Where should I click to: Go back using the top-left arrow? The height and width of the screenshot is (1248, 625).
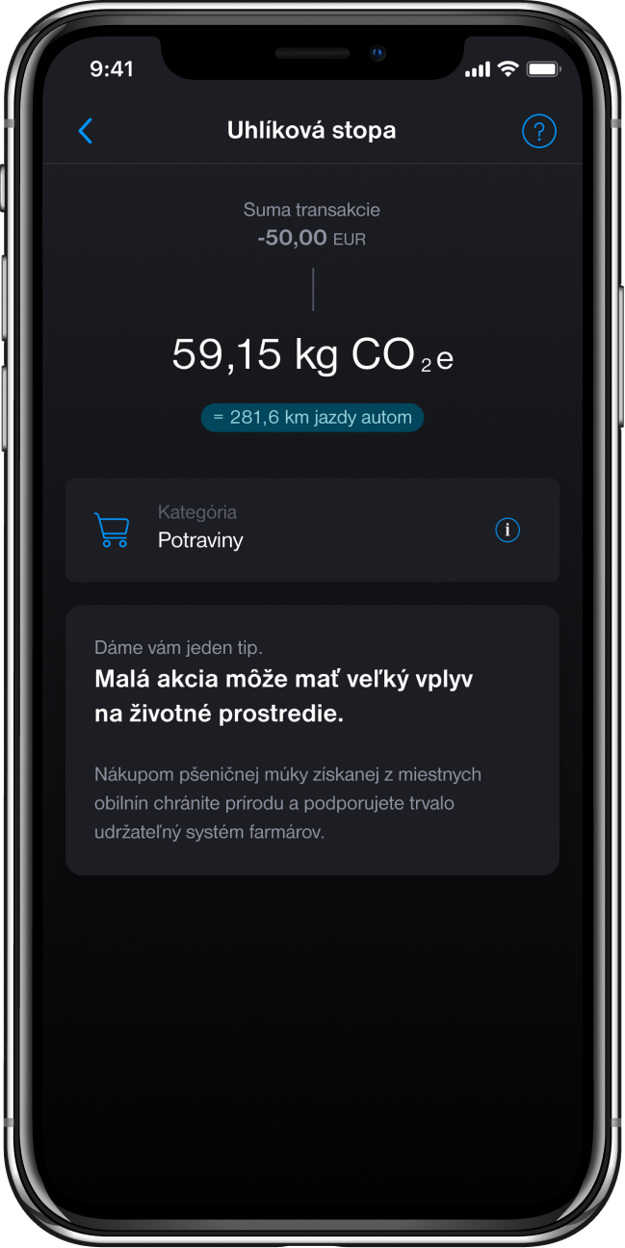click(86, 131)
